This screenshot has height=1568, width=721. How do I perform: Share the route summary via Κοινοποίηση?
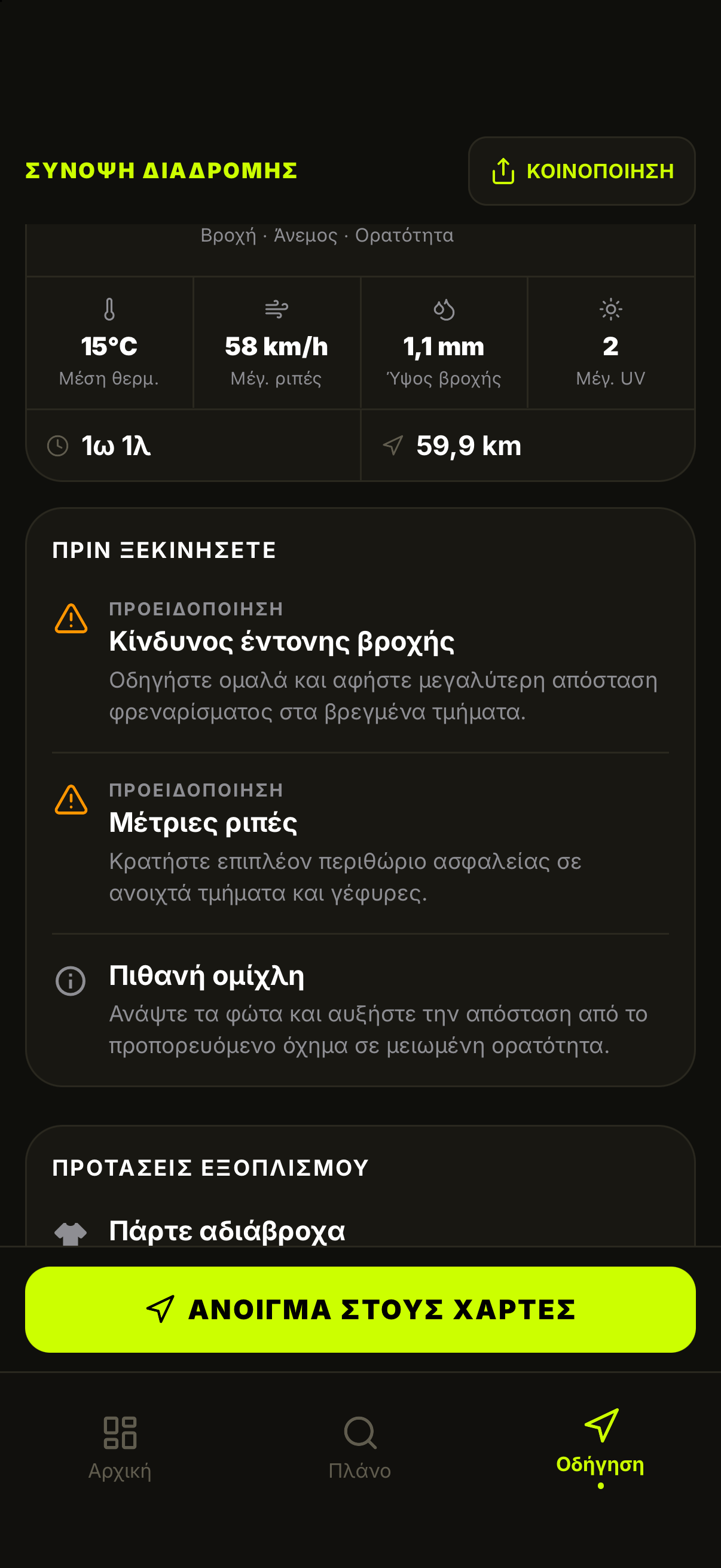point(582,171)
